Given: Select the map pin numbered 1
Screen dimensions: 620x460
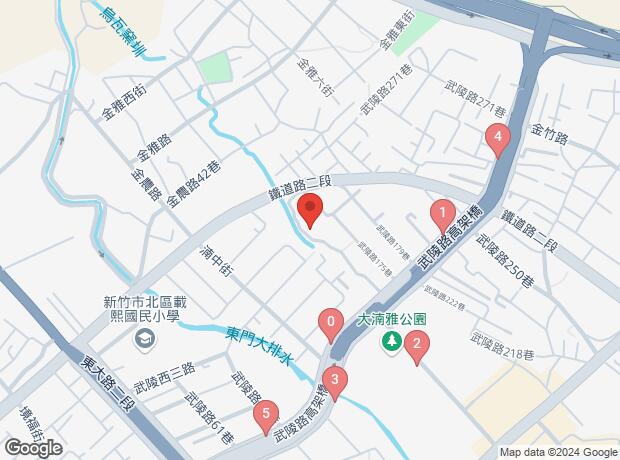Looking at the screenshot, I should 441,214.
